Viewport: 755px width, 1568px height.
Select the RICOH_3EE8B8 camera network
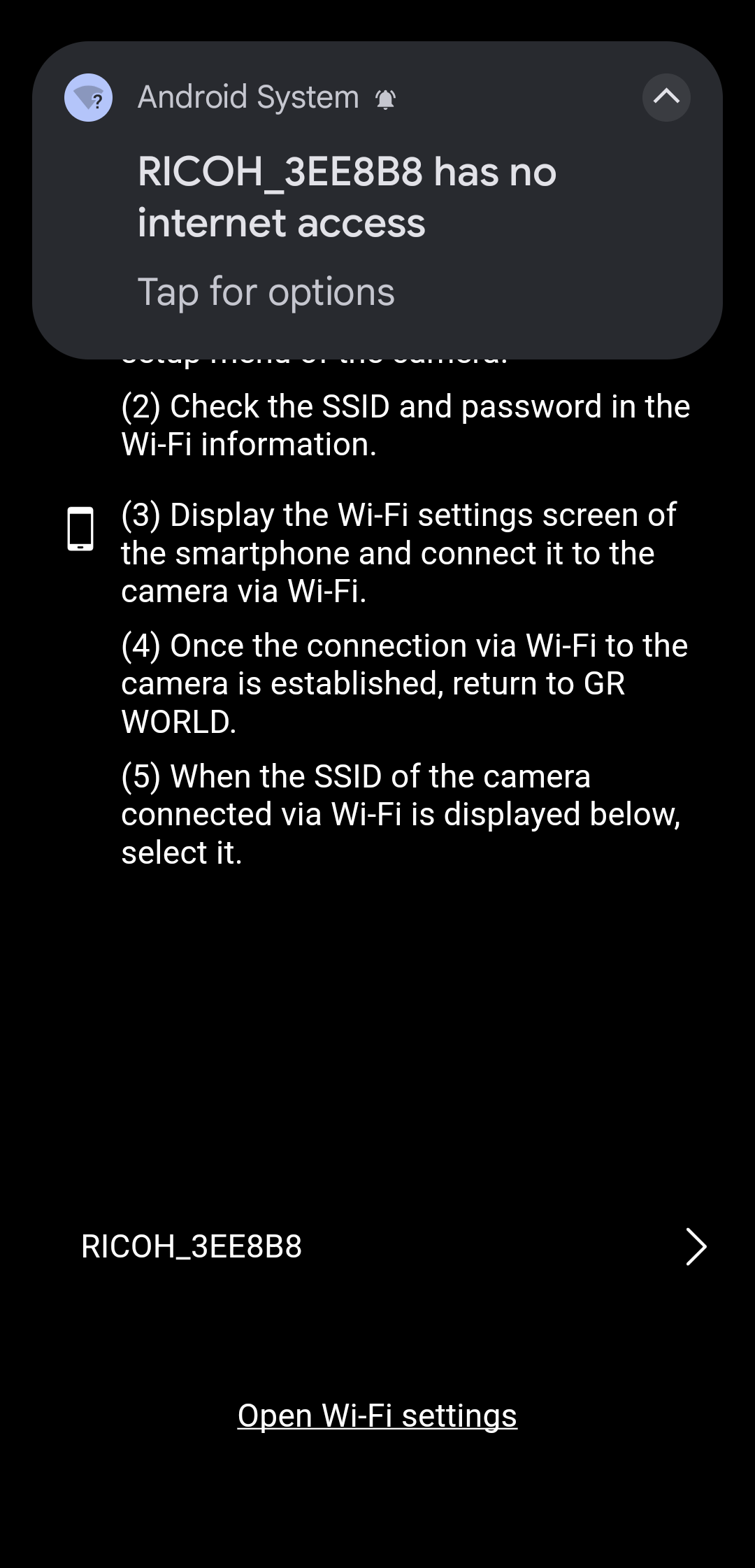391,1246
